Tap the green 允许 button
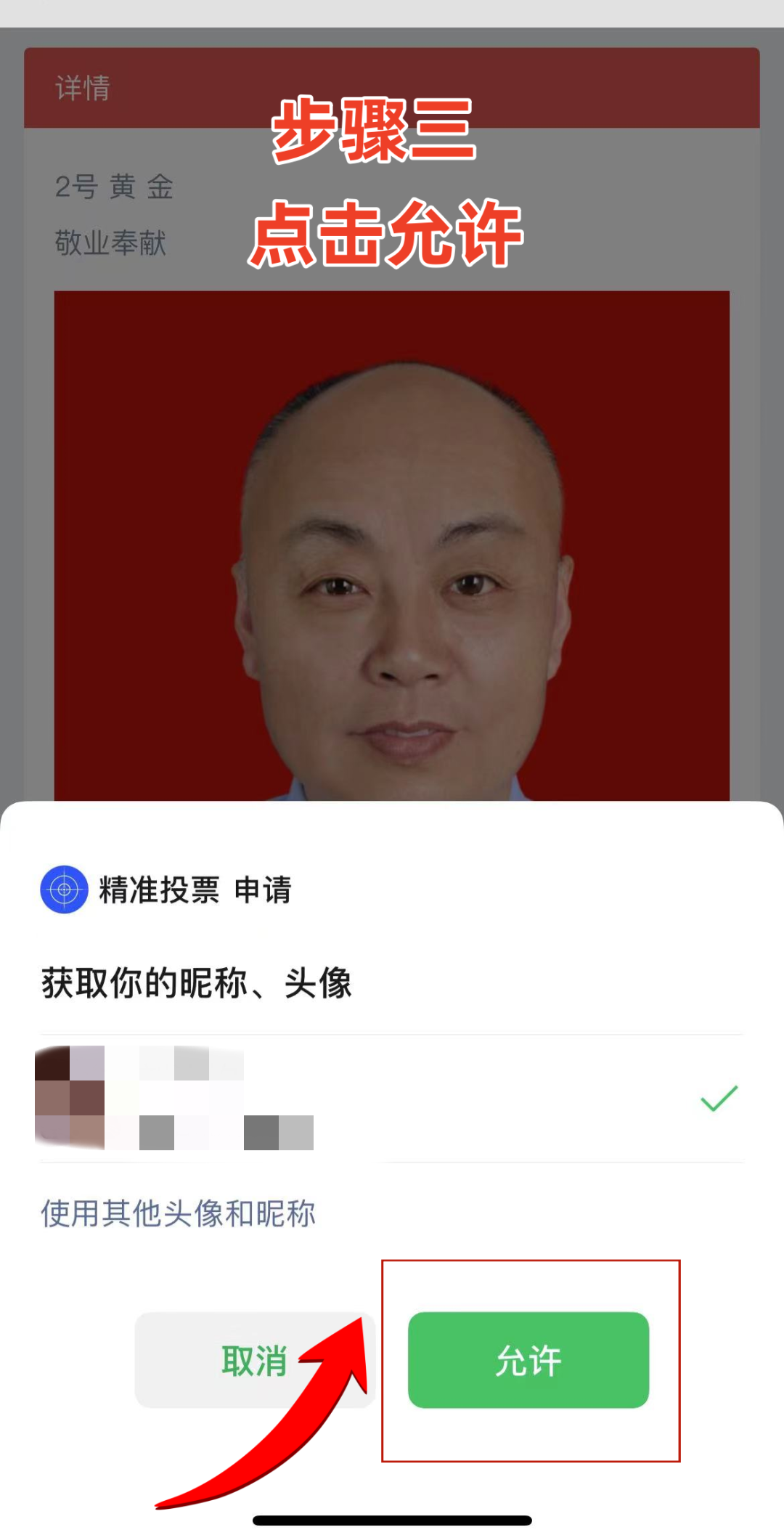The width and height of the screenshot is (784, 1535). tap(528, 1359)
